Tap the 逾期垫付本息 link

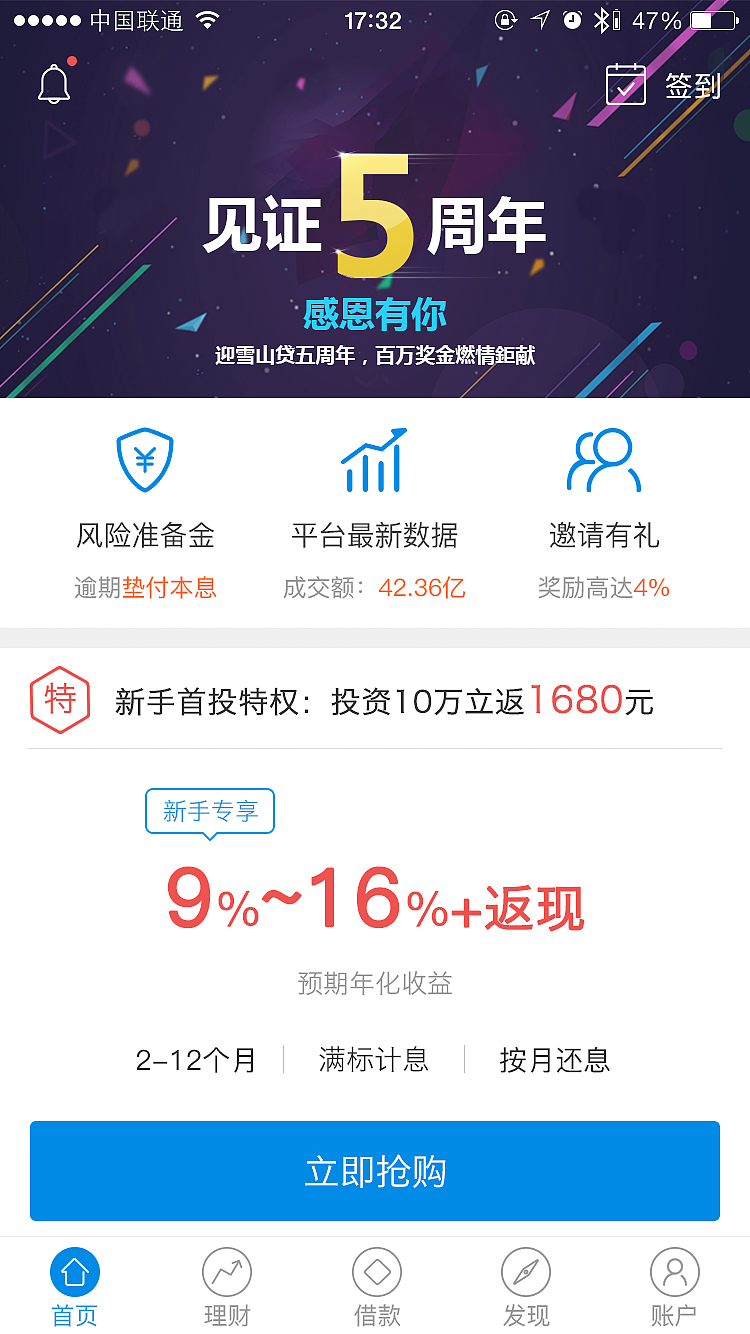click(x=145, y=588)
